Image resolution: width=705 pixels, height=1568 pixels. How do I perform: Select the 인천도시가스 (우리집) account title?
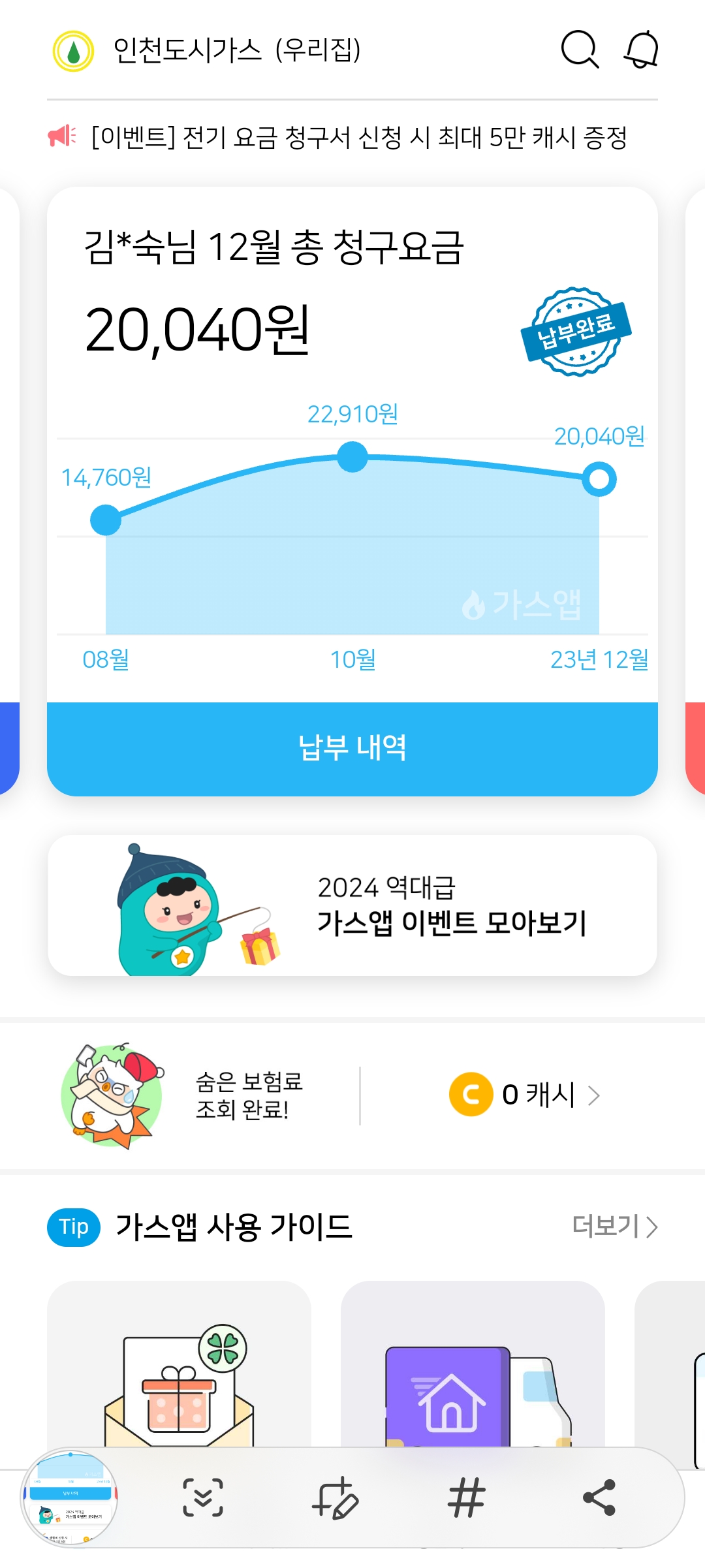tap(236, 50)
